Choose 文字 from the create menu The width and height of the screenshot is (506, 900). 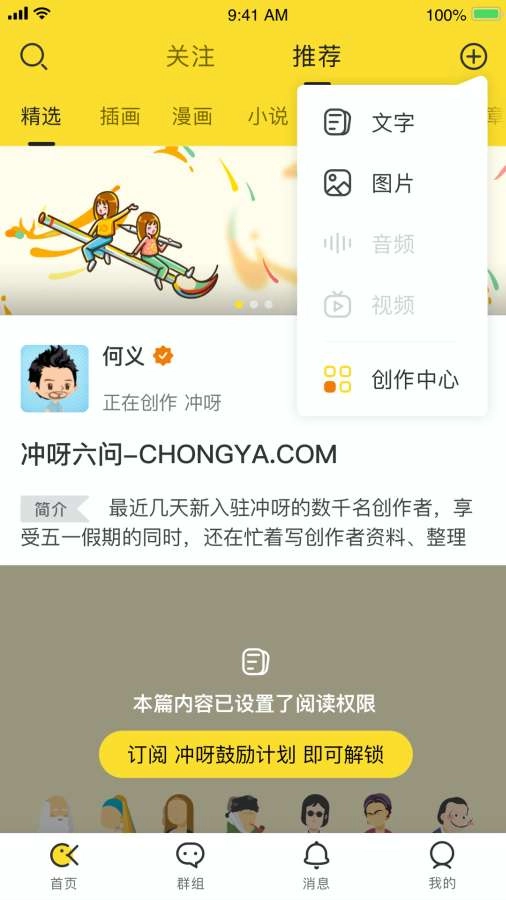click(392, 123)
